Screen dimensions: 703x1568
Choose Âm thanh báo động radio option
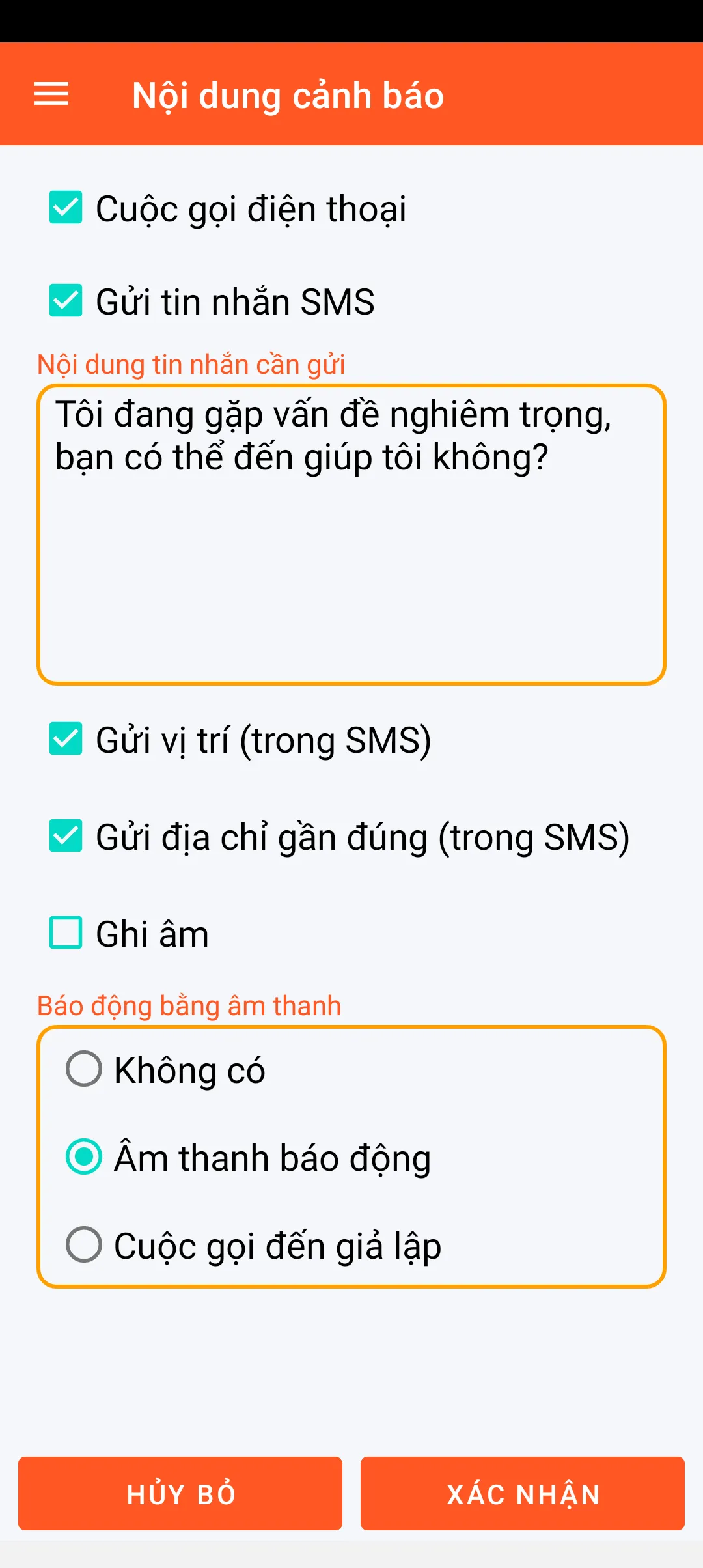pos(84,1157)
